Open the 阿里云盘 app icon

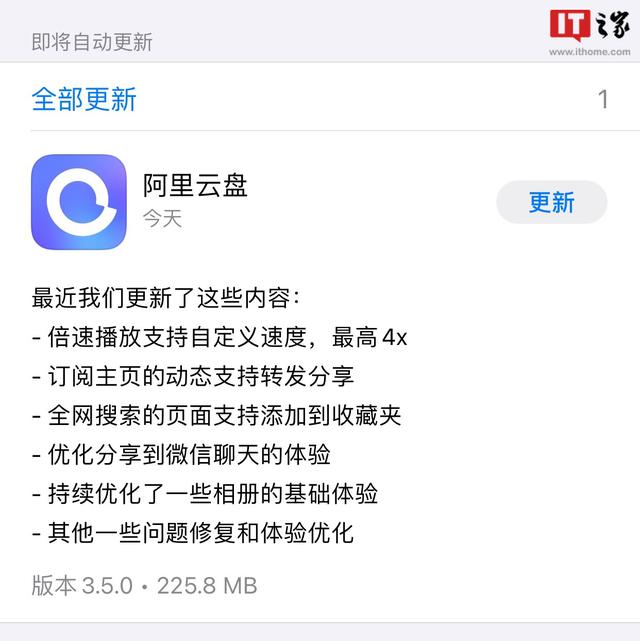(79, 202)
